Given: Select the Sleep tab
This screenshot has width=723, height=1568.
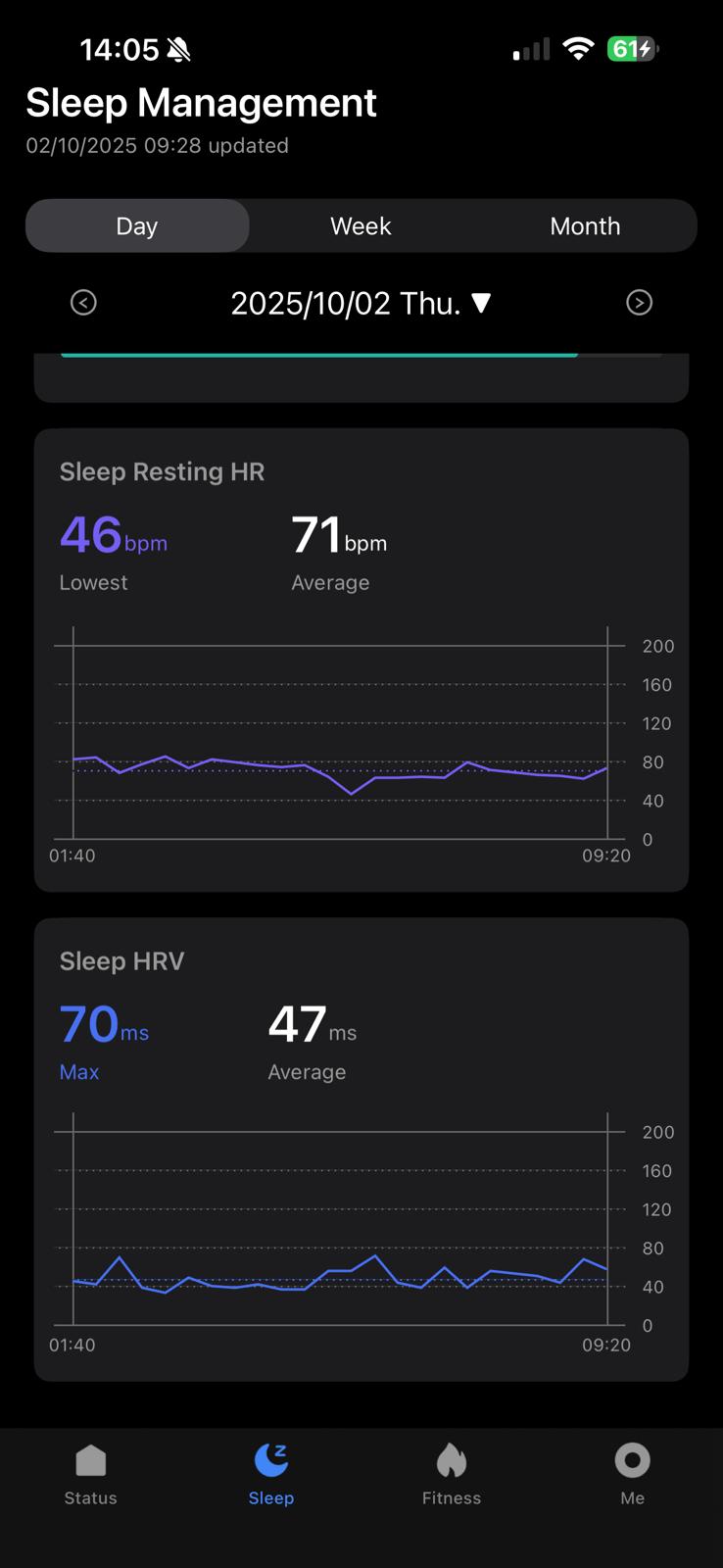Looking at the screenshot, I should pos(271,1474).
